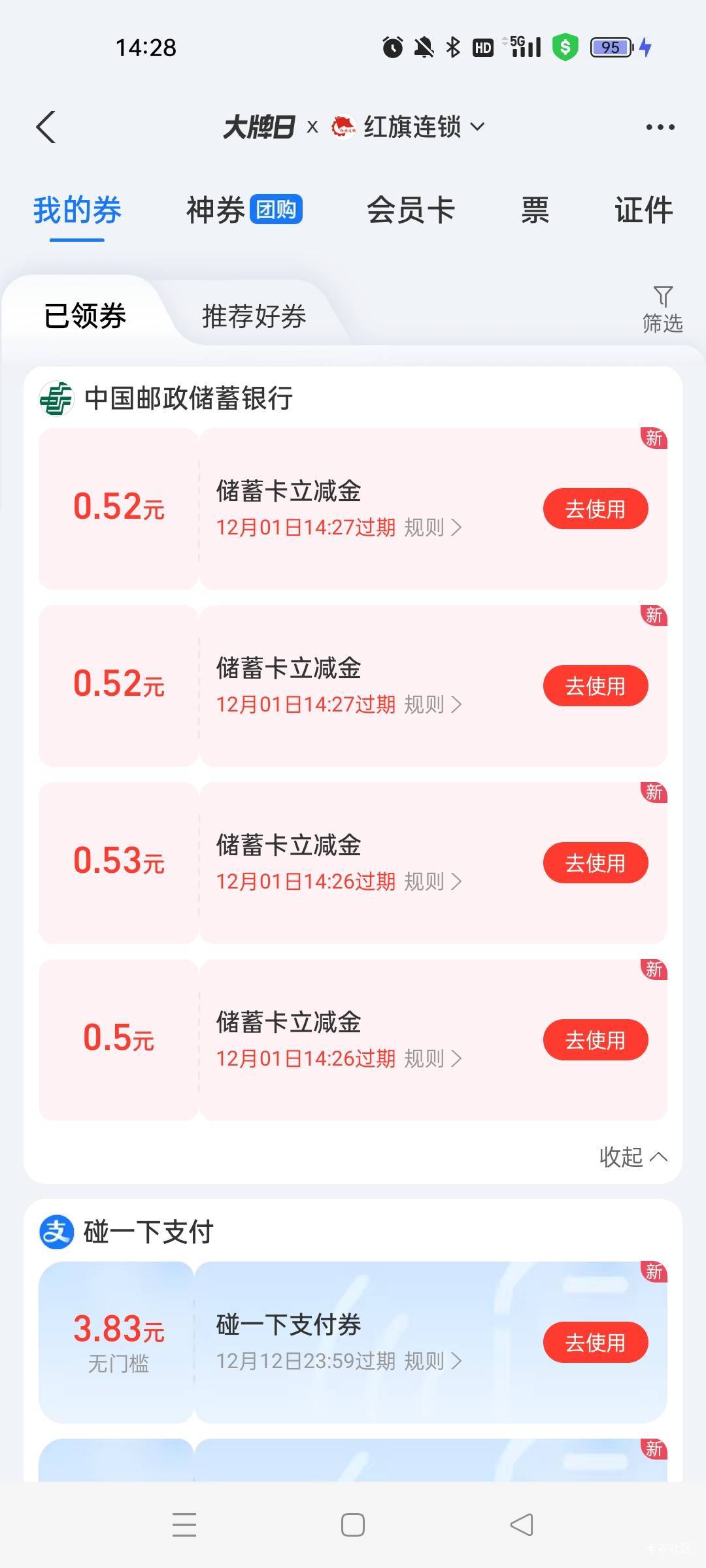Select the 已领券 sub-tab
Viewport: 706px width, 1568px height.
85,316
